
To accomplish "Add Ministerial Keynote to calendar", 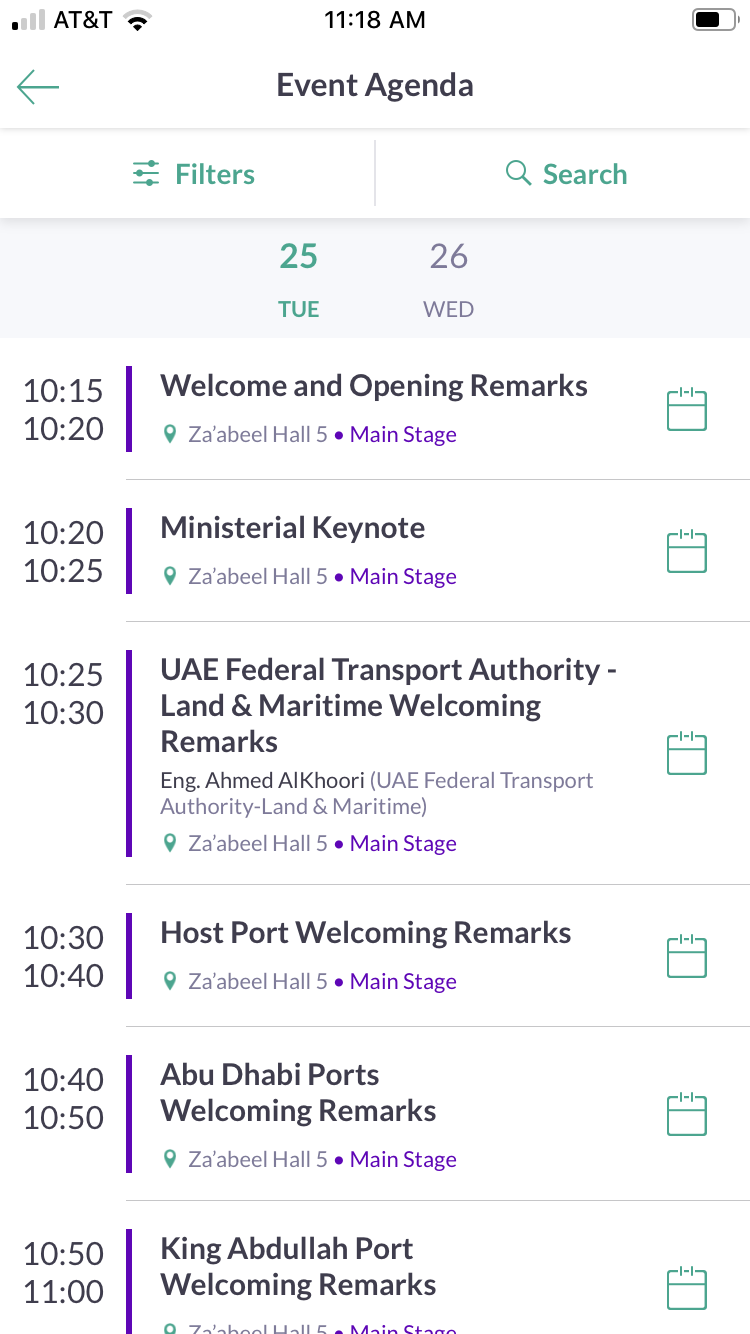I will [687, 552].
